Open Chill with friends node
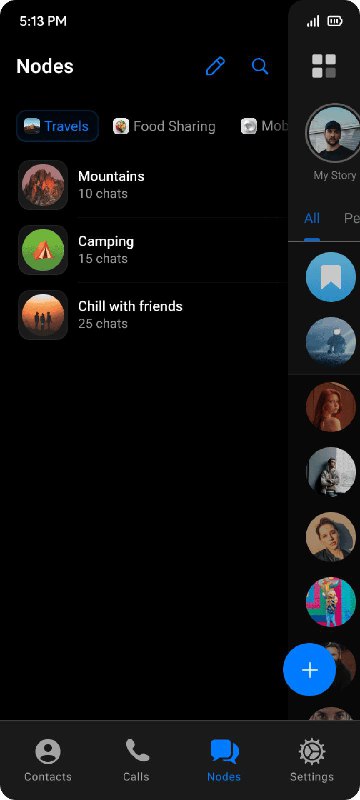Image resolution: width=360 pixels, height=800 pixels. pyautogui.click(x=153, y=314)
